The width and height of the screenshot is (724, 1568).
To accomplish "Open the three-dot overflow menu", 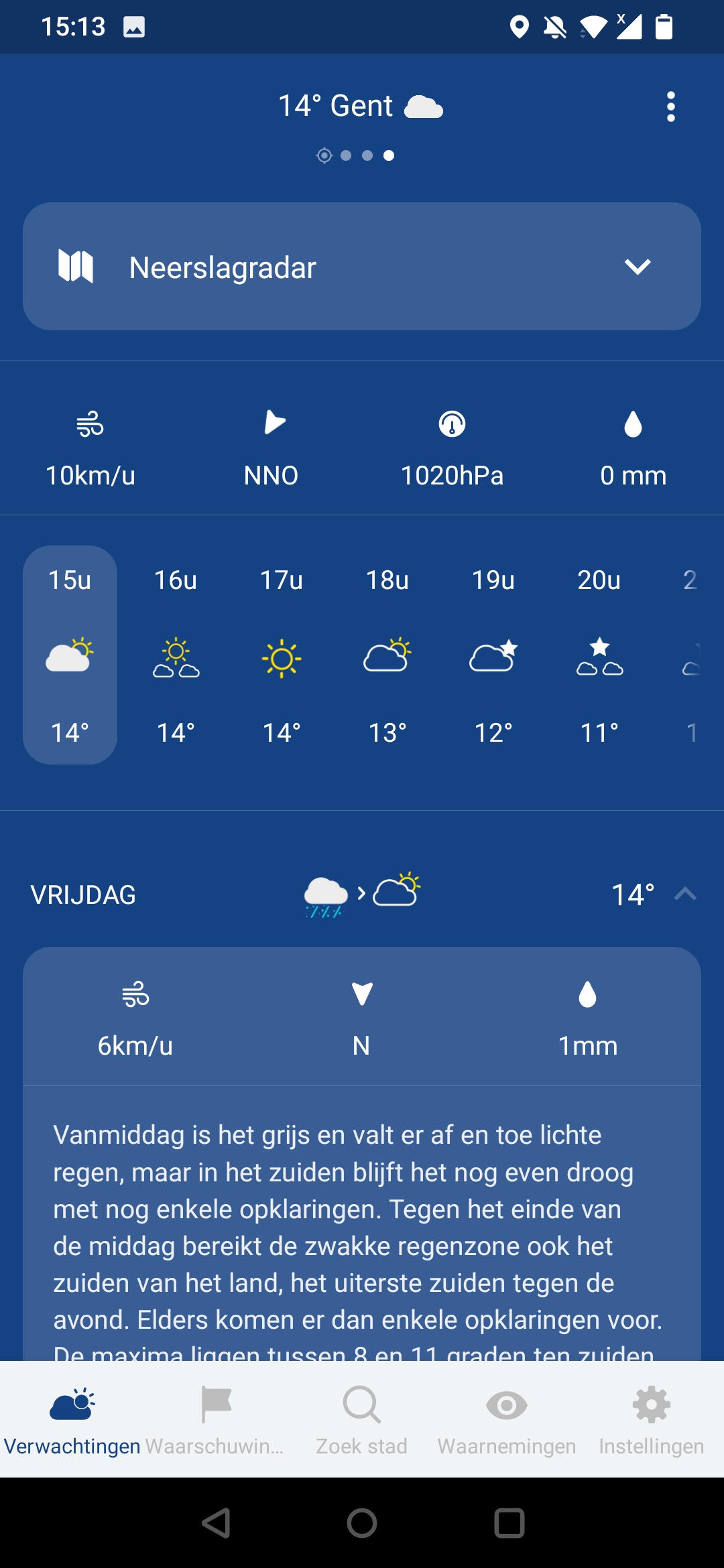I will click(670, 107).
